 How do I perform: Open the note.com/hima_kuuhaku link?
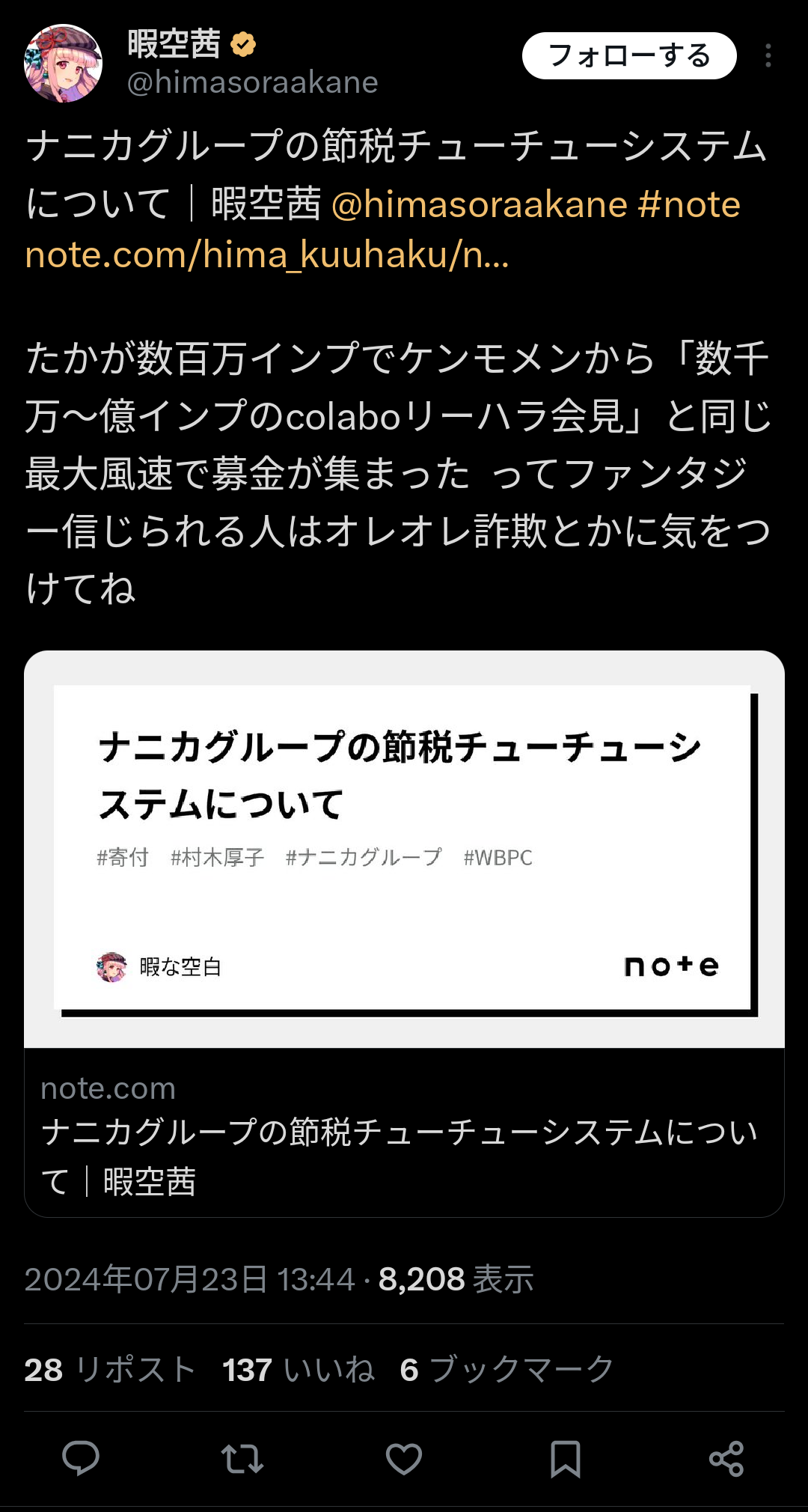pyautogui.click(x=267, y=255)
